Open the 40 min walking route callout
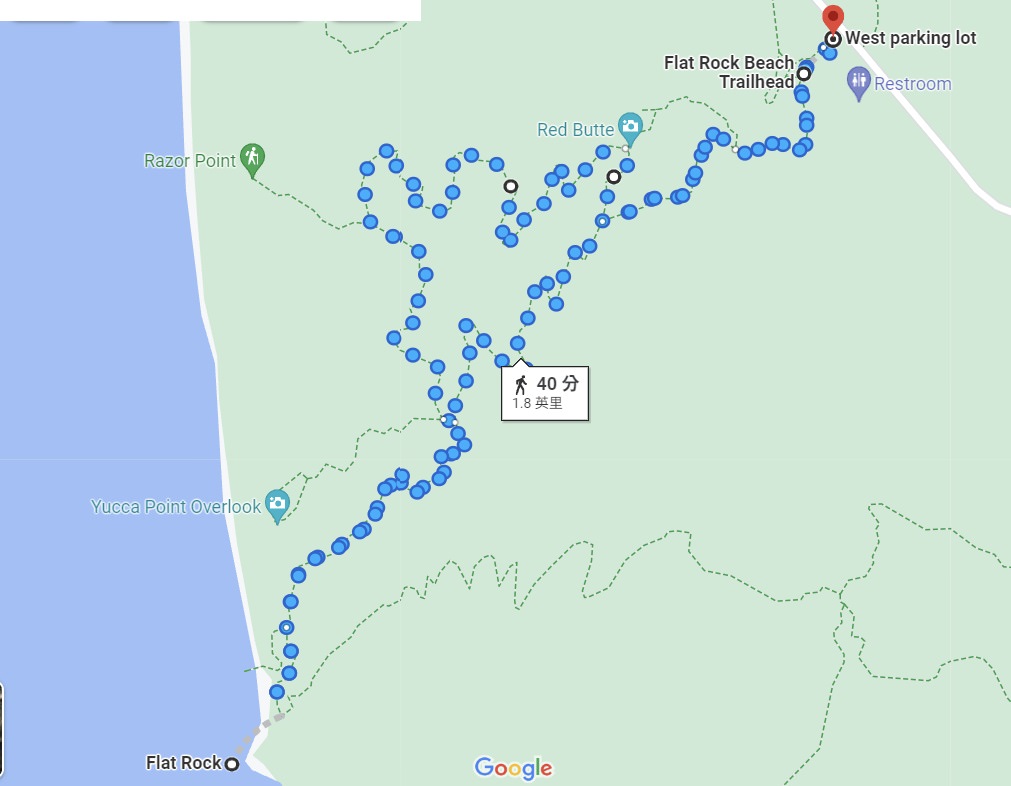This screenshot has height=786, width=1011. click(x=545, y=393)
